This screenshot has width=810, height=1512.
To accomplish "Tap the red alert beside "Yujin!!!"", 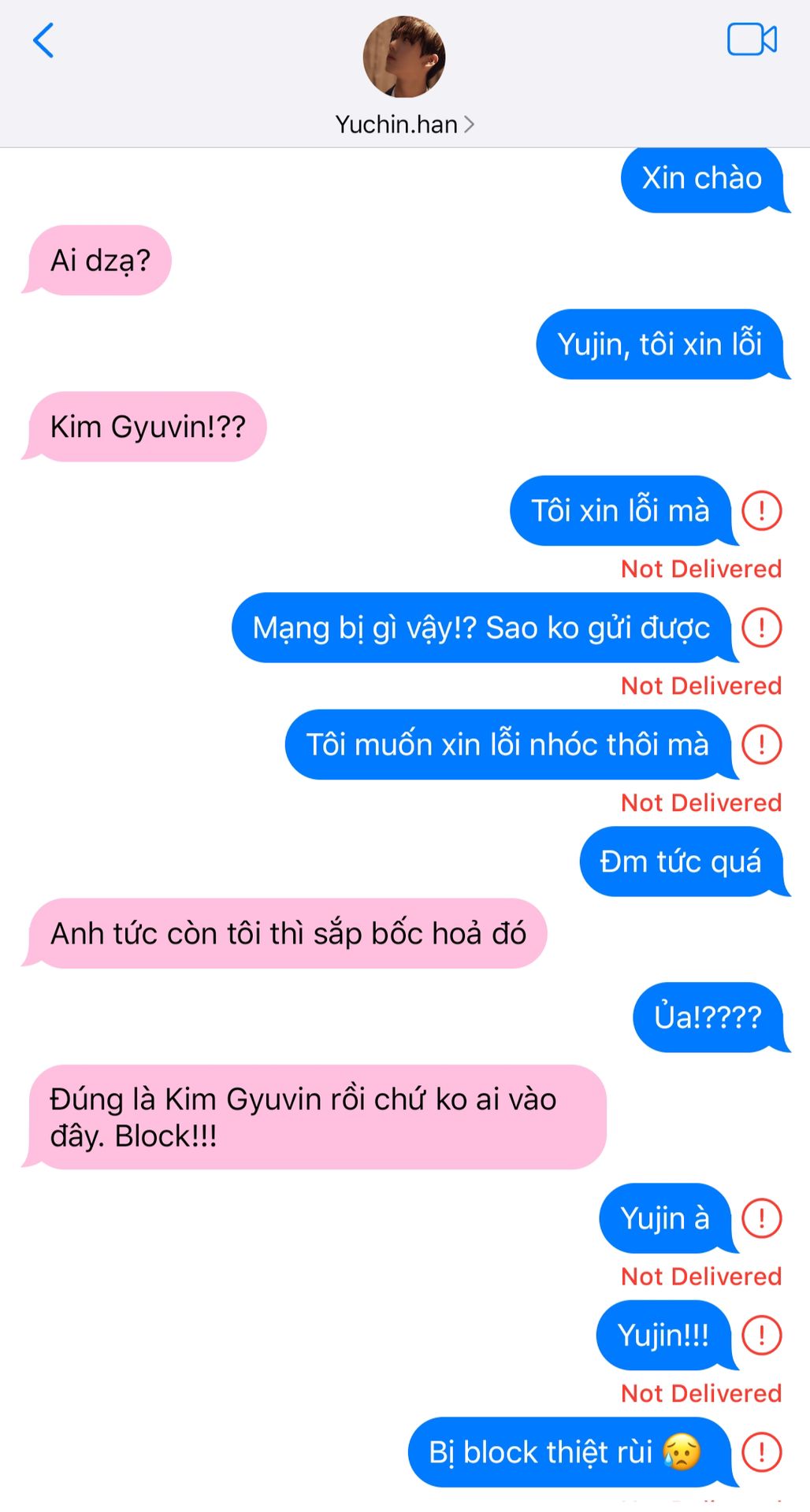I will (761, 1335).
